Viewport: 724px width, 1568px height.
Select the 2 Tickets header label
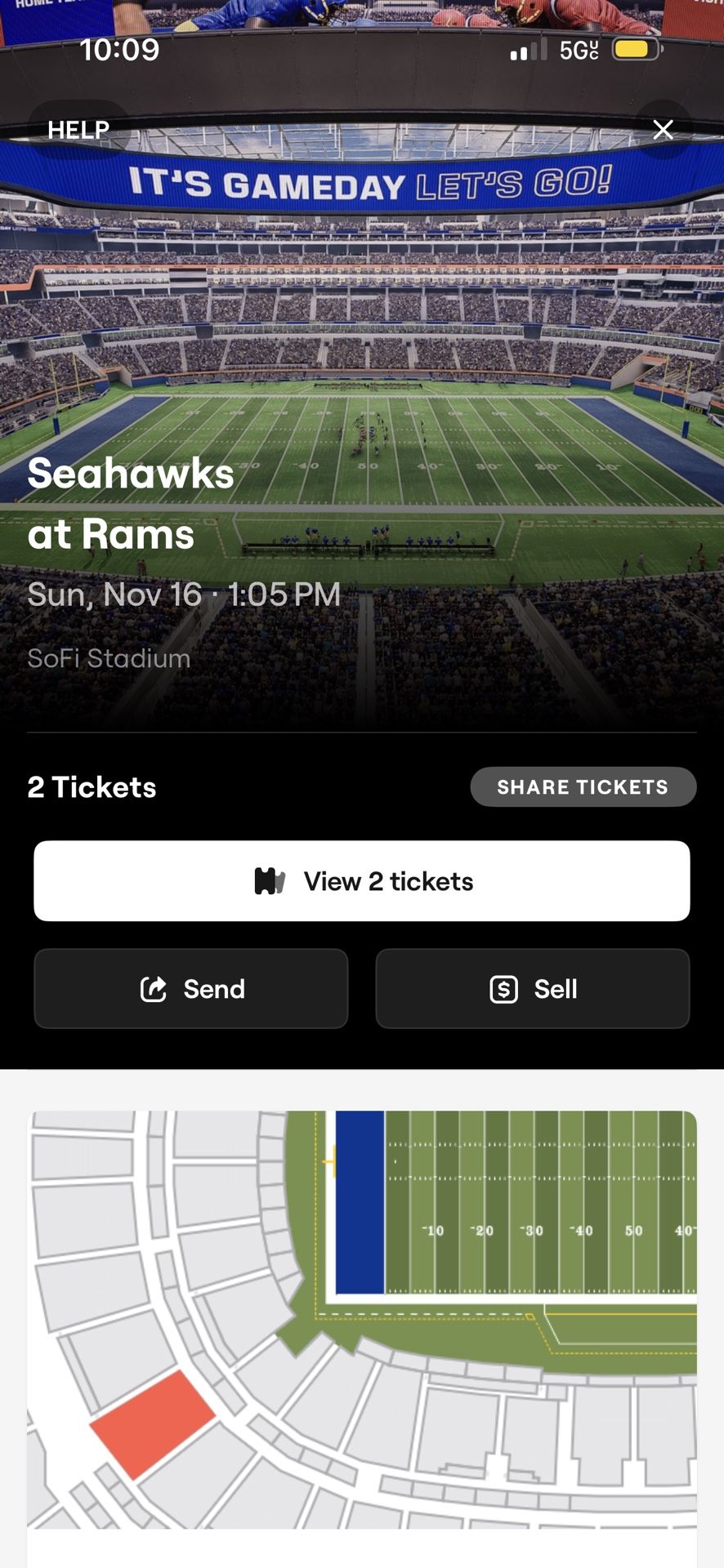[92, 786]
